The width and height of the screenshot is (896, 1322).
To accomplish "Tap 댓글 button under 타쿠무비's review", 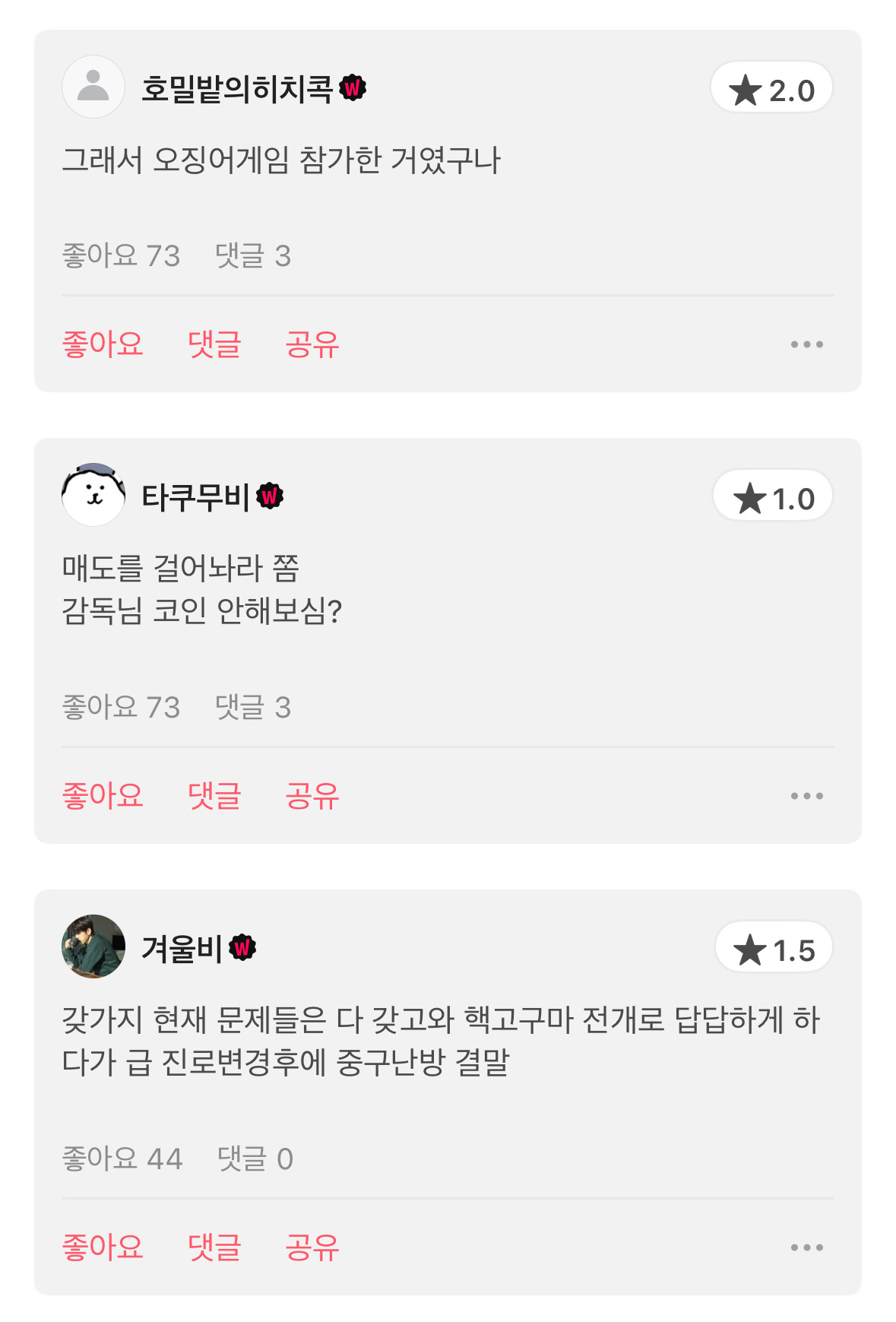I will coord(214,796).
